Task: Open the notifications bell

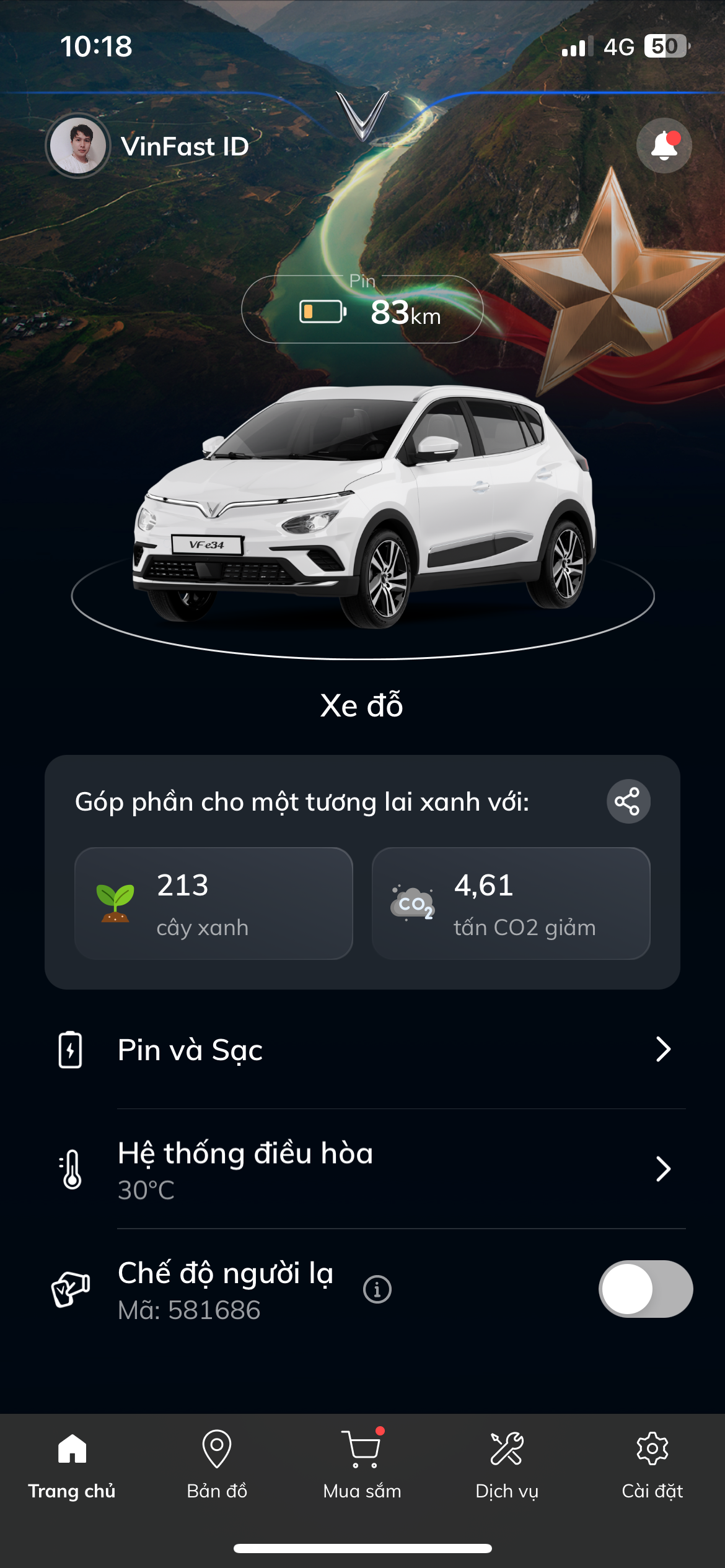Action: point(664,146)
